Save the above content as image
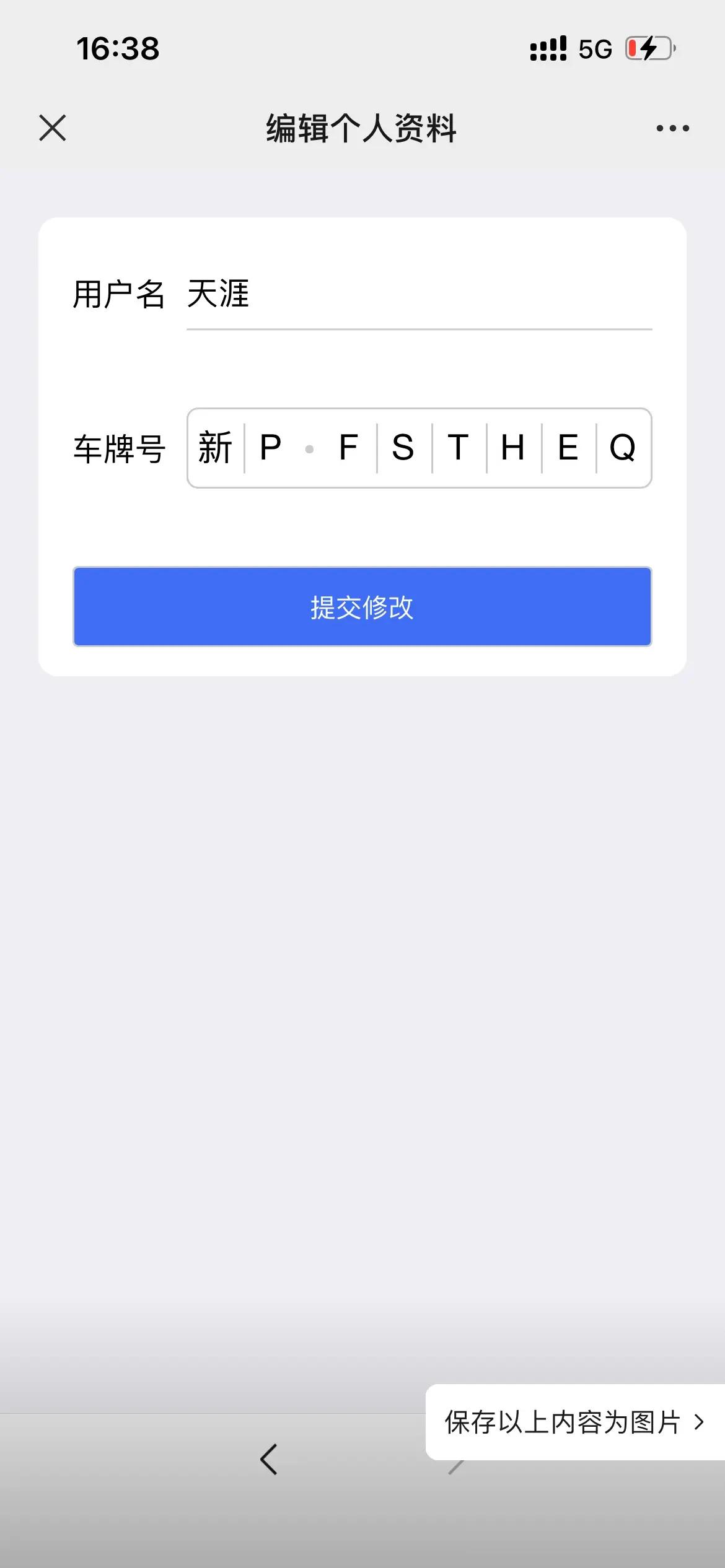 pyautogui.click(x=574, y=1422)
